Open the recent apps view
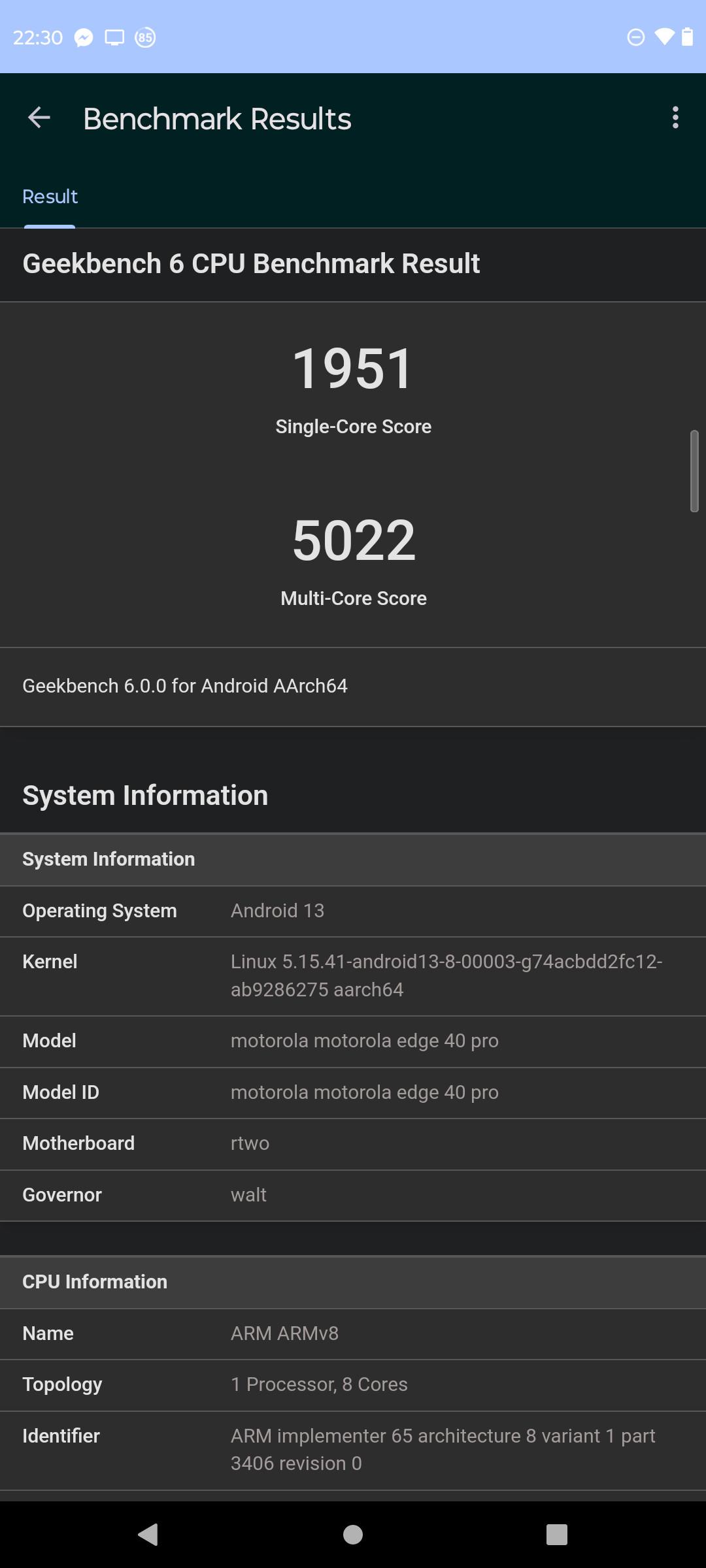The width and height of the screenshot is (706, 1568). tap(557, 1534)
